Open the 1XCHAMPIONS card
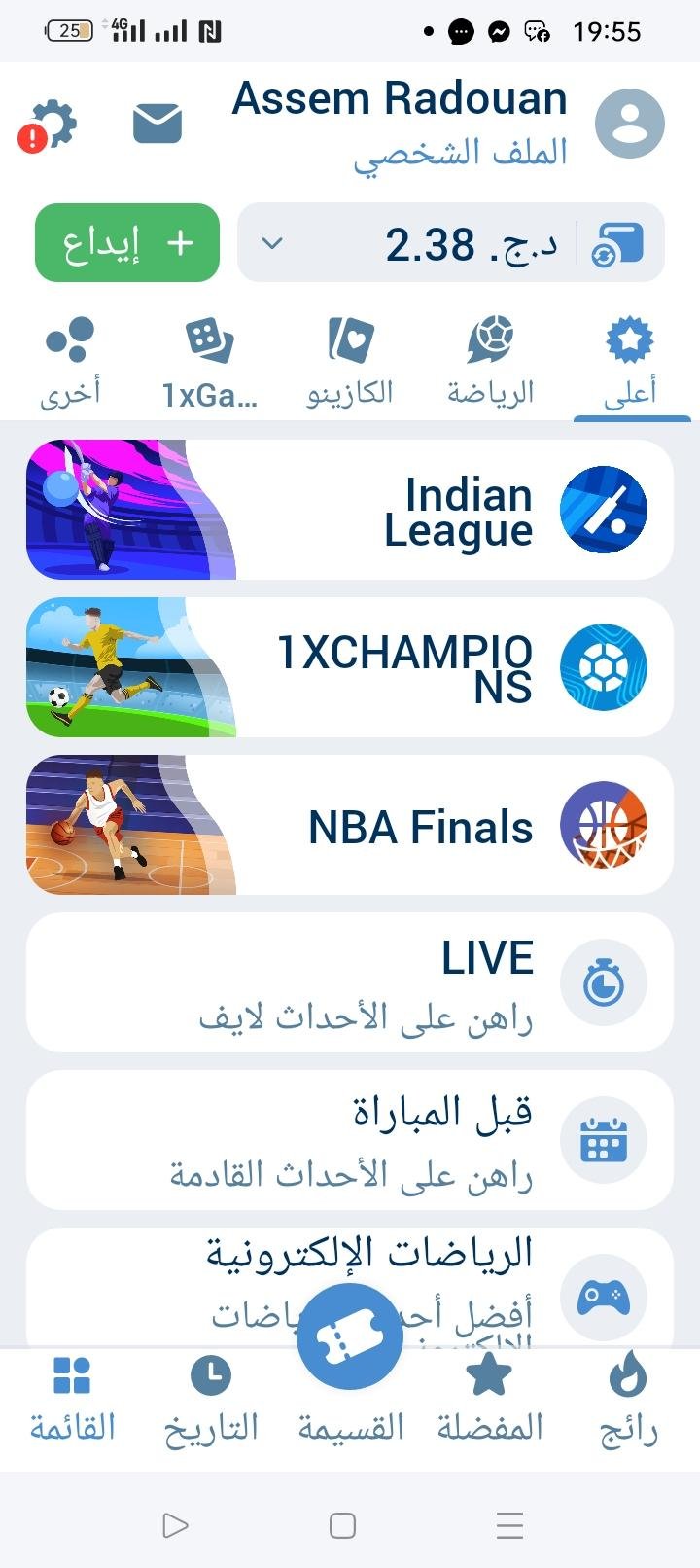 tap(350, 667)
